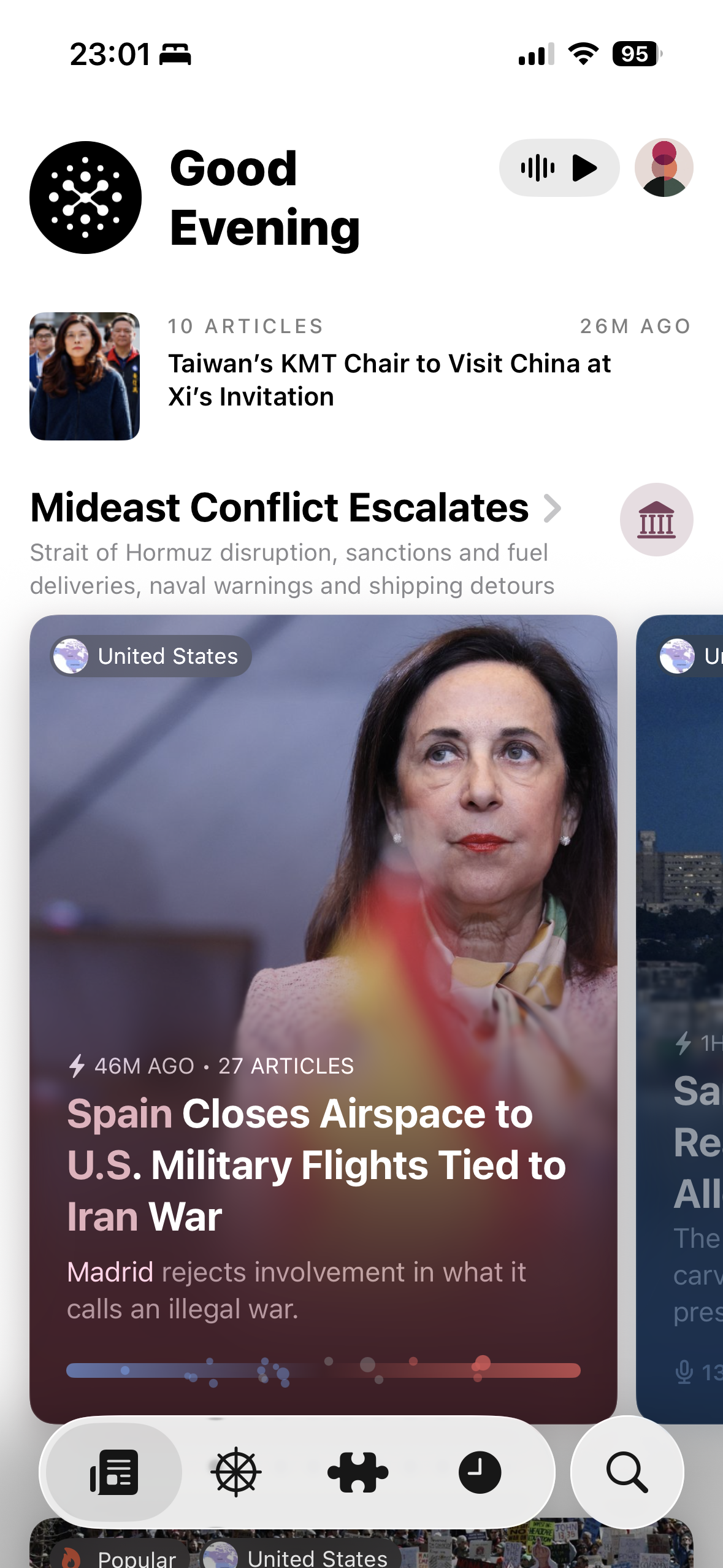Select United States chip on Spain card
This screenshot has height=1568, width=723.
[151, 656]
